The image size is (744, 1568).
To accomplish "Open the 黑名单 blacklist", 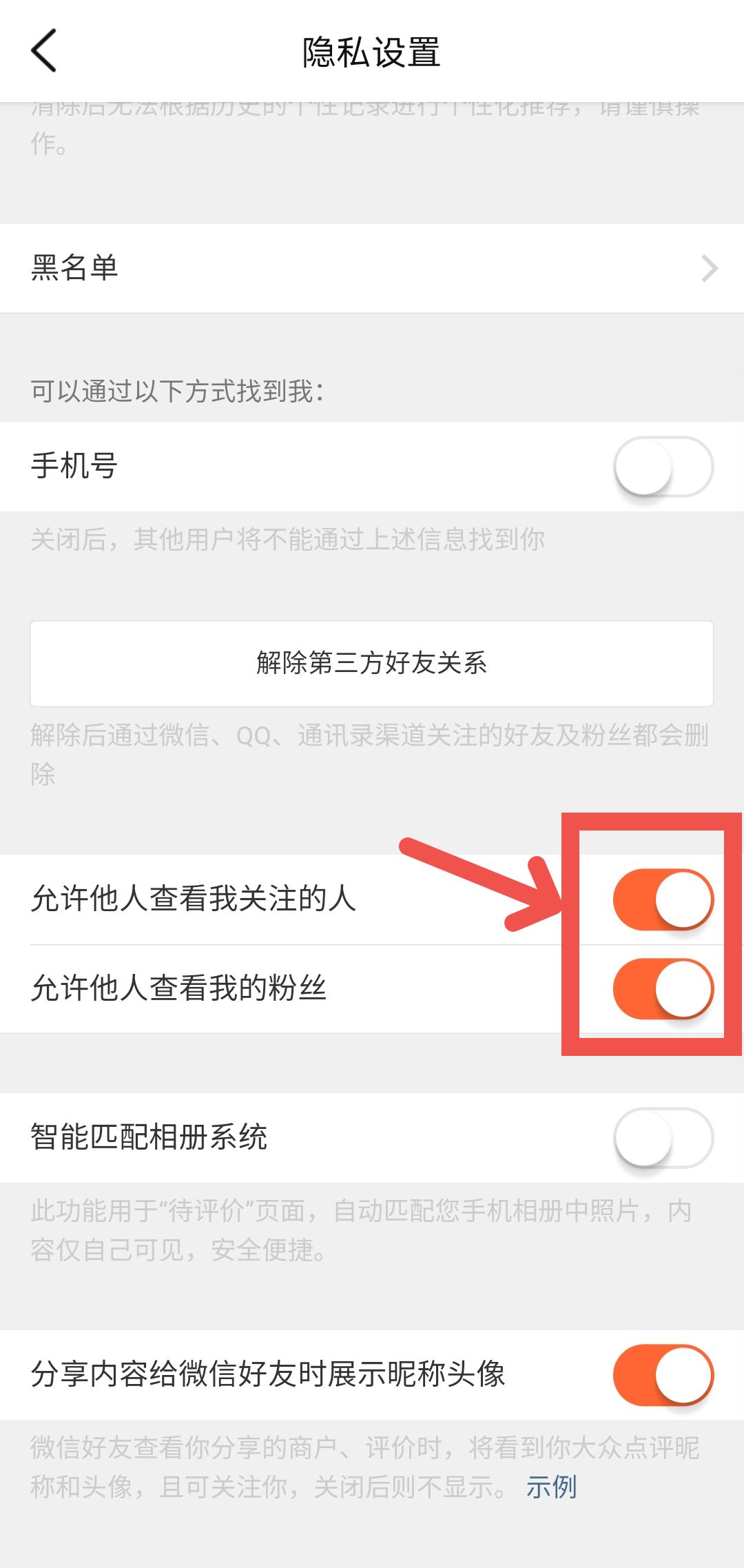I will [372, 268].
